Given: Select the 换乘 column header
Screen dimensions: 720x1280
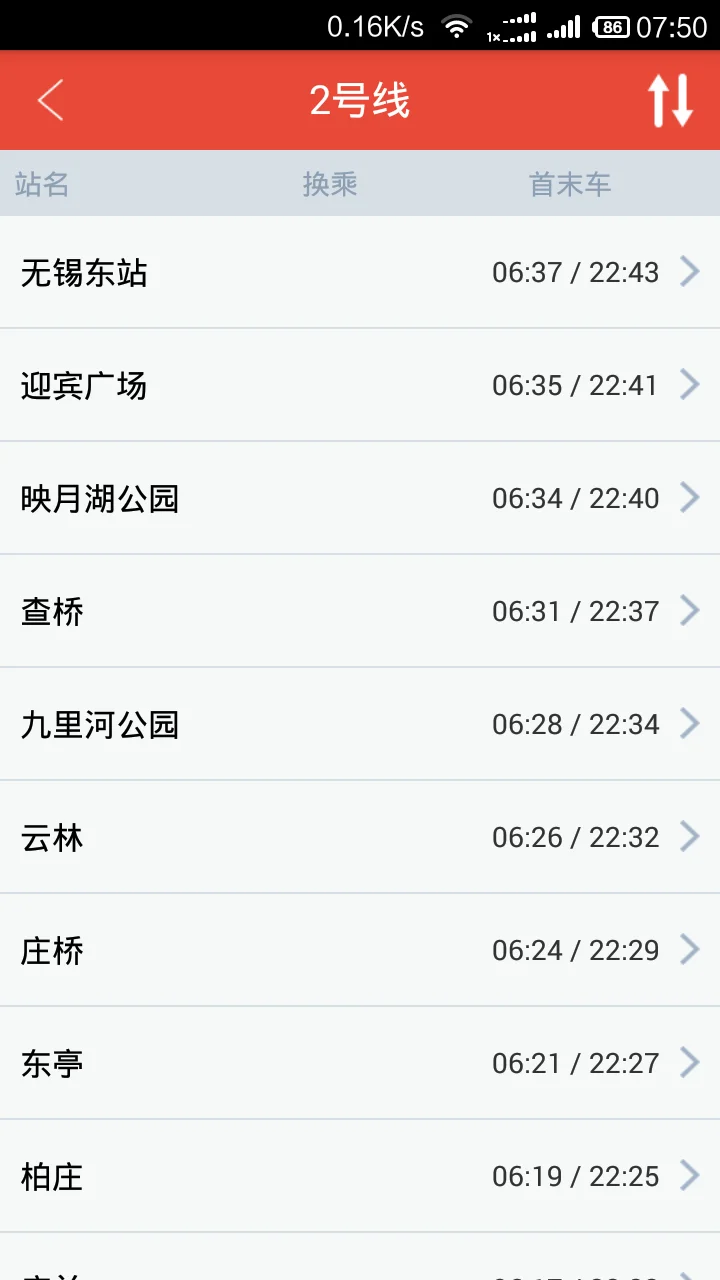Looking at the screenshot, I should click(330, 183).
